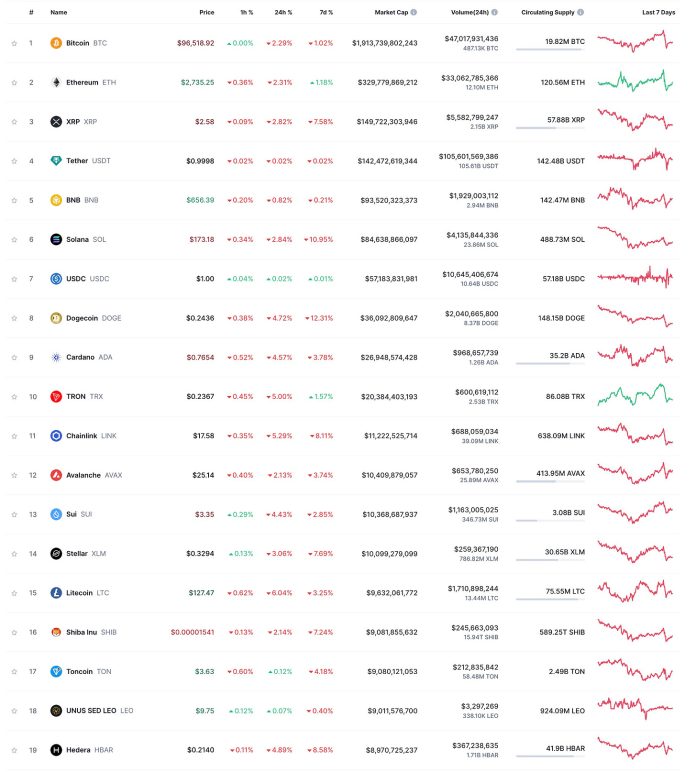Open Hedera HBAR coin page
The image size is (696, 772).
[x=77, y=750]
